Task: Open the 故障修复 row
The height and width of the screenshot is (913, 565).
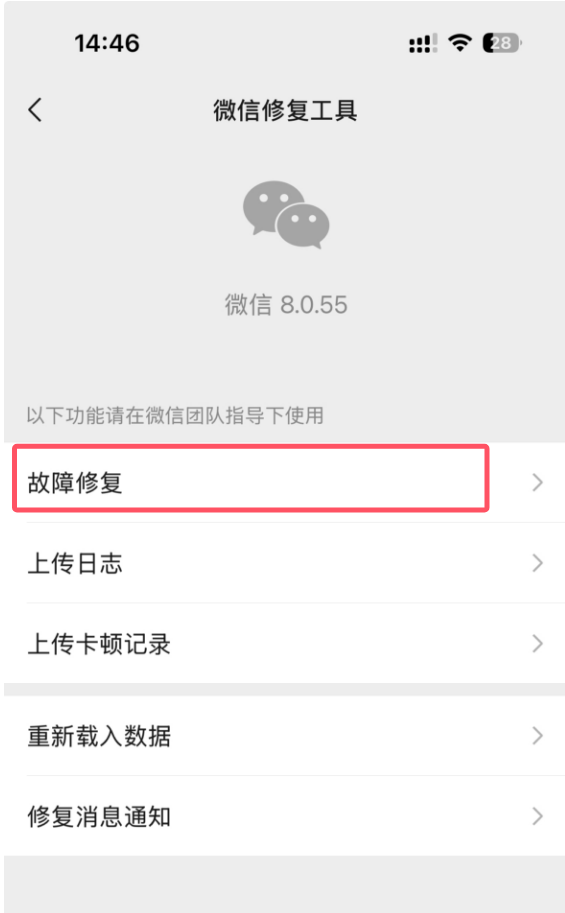Action: [284, 482]
